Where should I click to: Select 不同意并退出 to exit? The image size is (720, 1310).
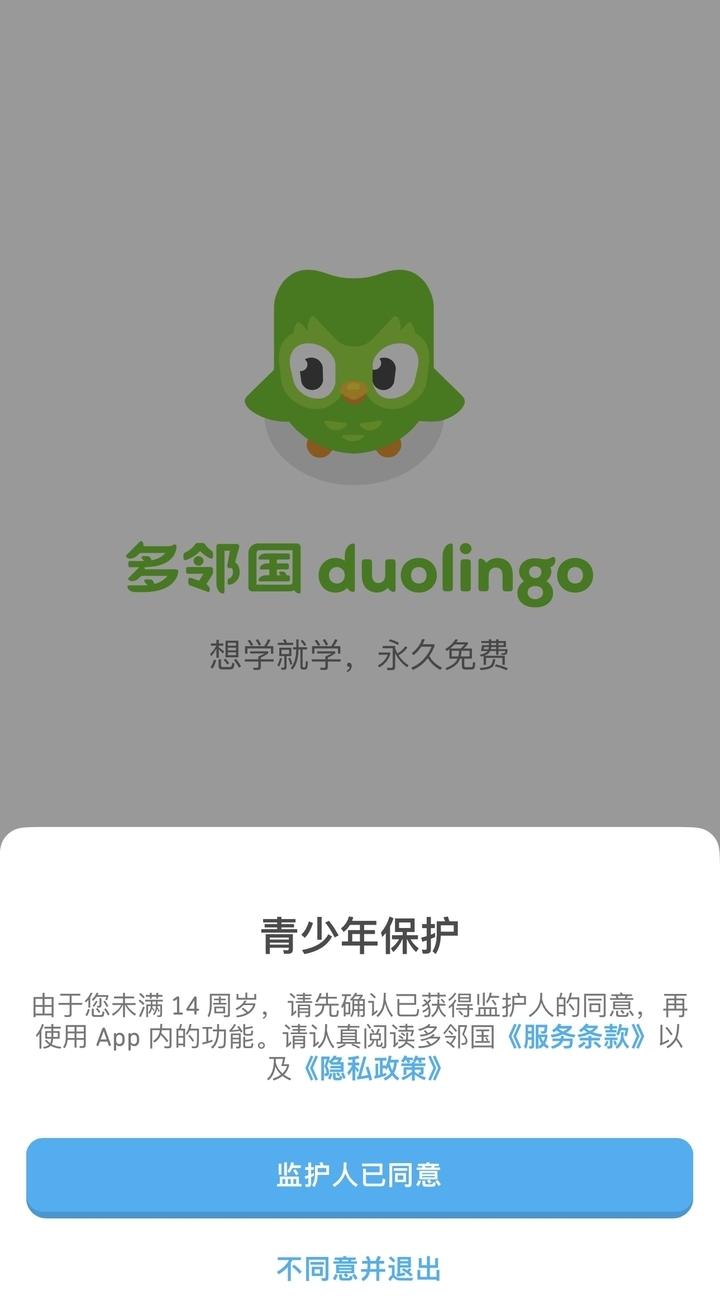(359, 1269)
